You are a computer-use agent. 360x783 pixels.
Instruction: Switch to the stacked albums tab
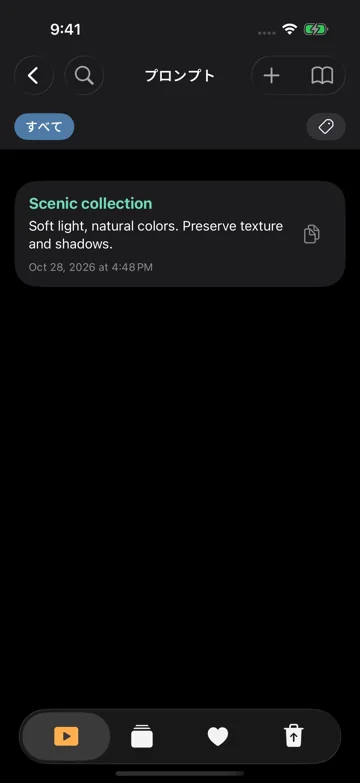142,736
